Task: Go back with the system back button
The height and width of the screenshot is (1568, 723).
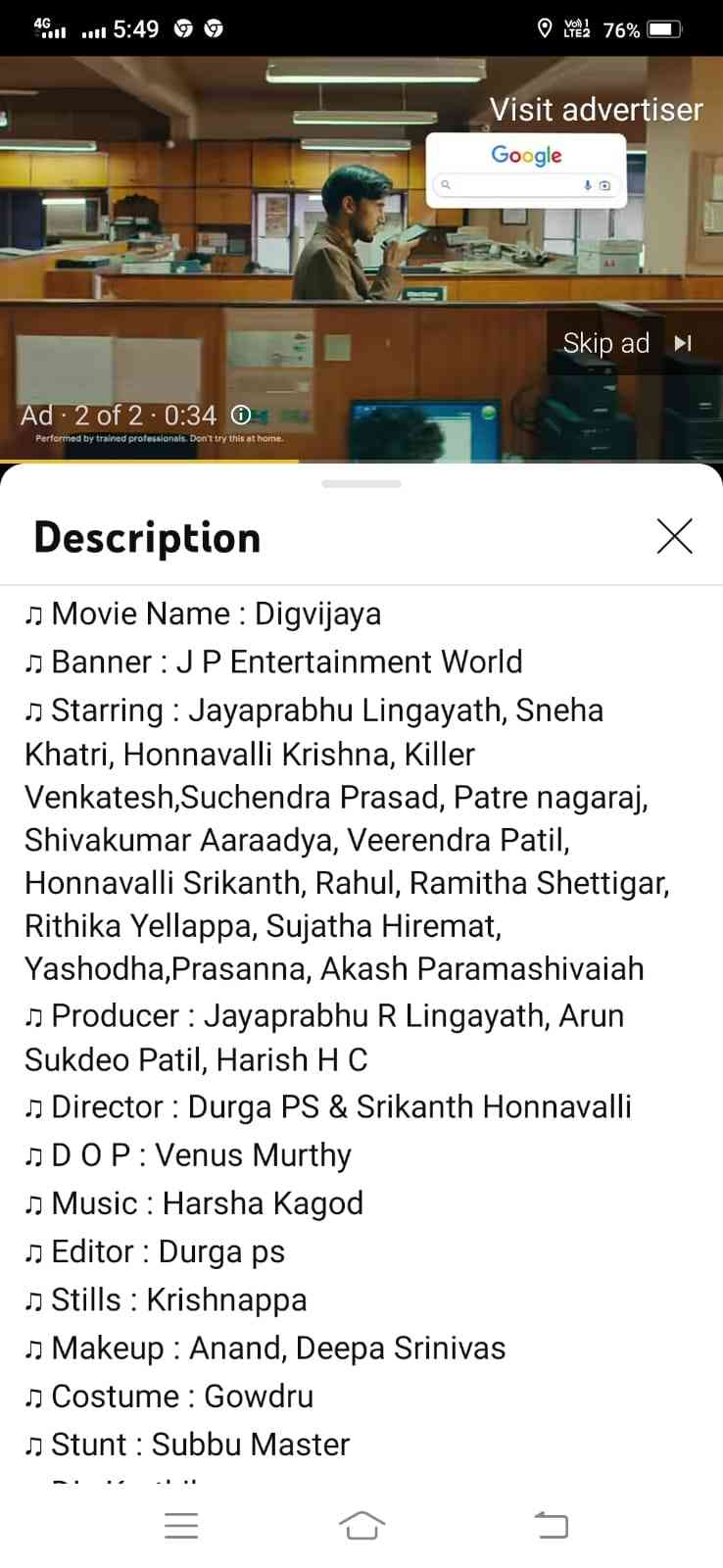Action: (551, 1525)
